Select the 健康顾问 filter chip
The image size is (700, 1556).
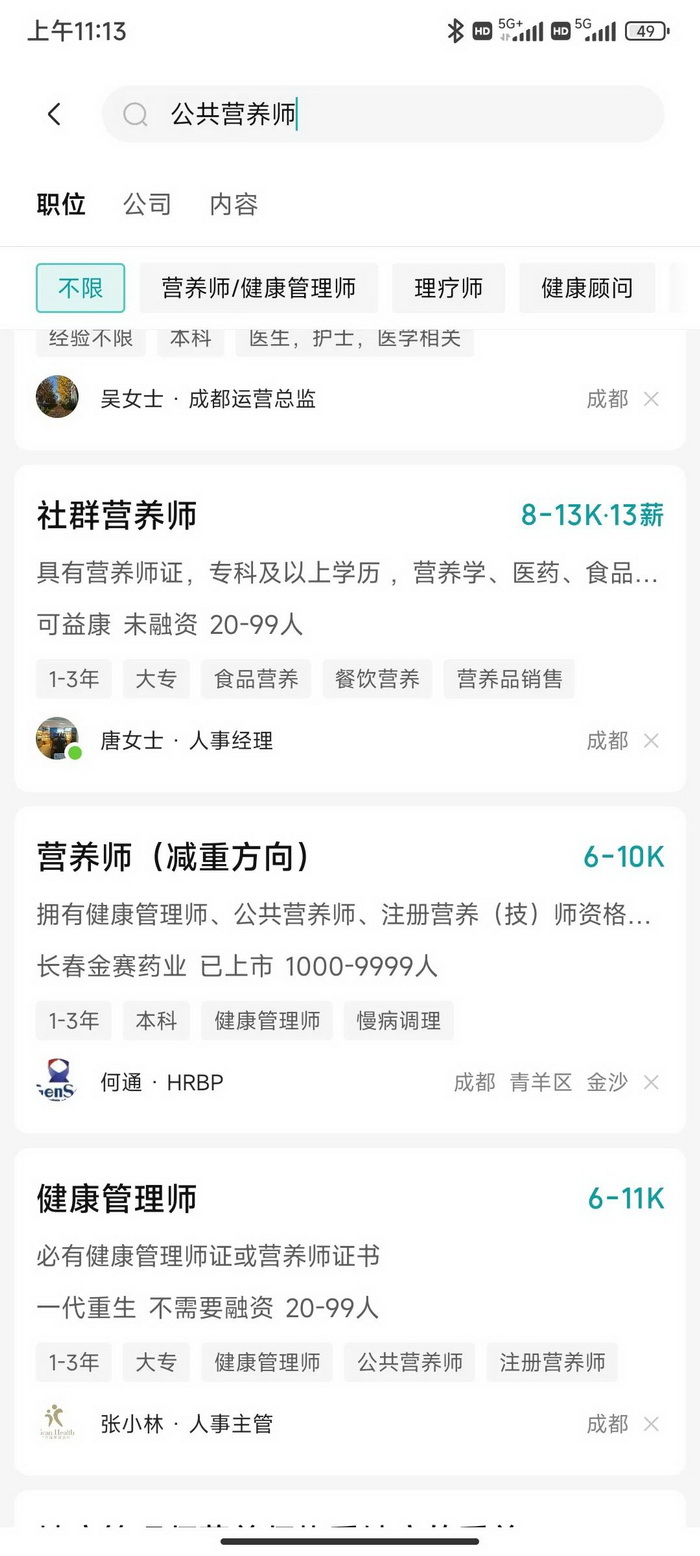[x=587, y=288]
